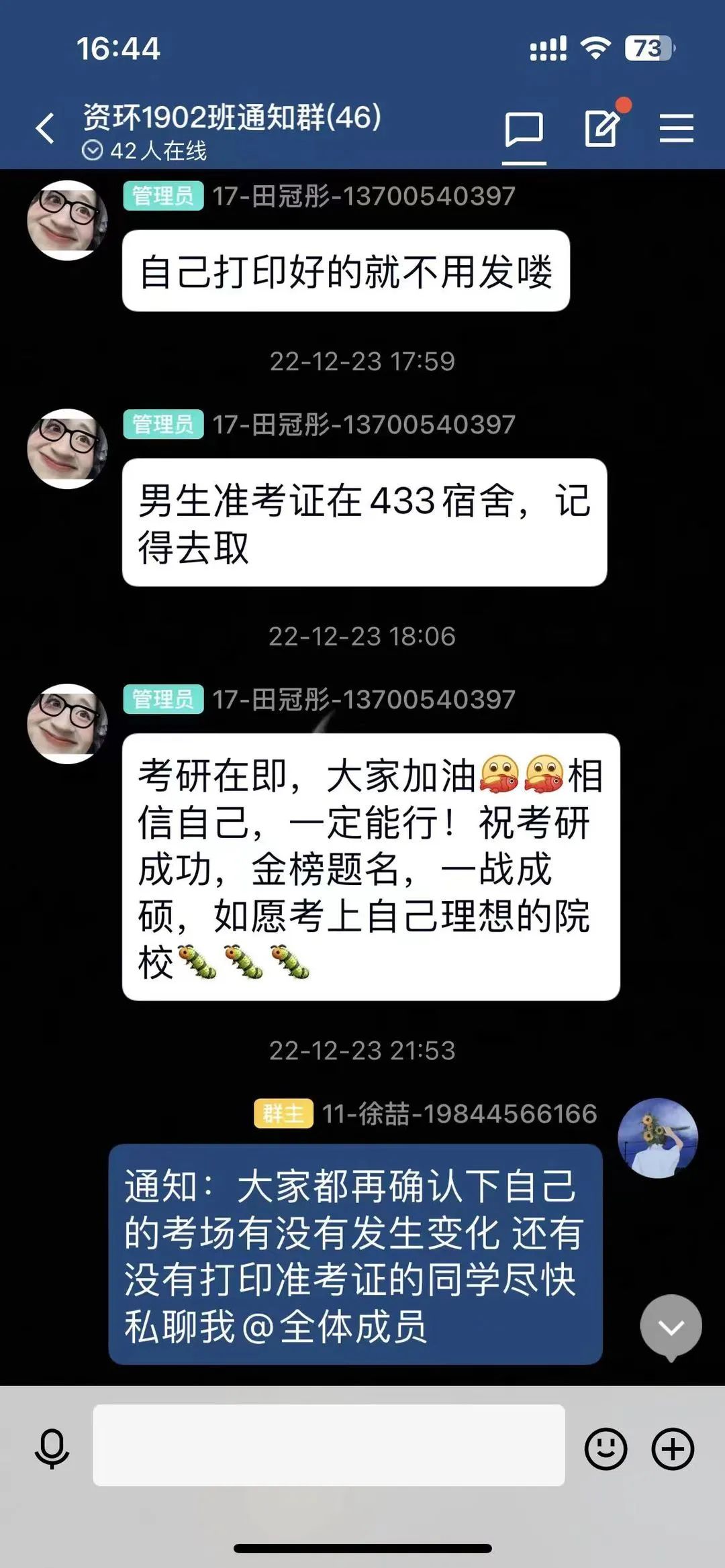Open group owner 徐喆's avatar
725x1568 pixels.
click(x=657, y=1138)
